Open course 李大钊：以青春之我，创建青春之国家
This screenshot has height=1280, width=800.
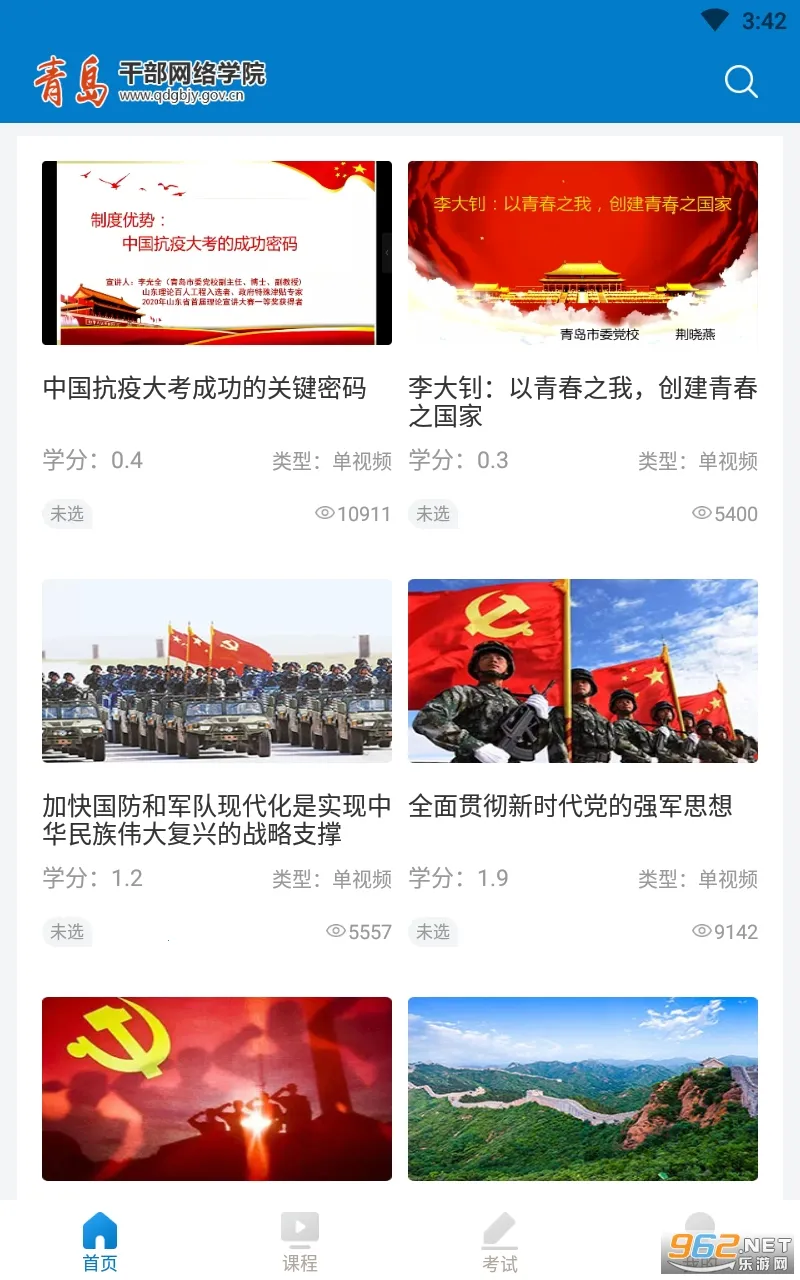[583, 253]
